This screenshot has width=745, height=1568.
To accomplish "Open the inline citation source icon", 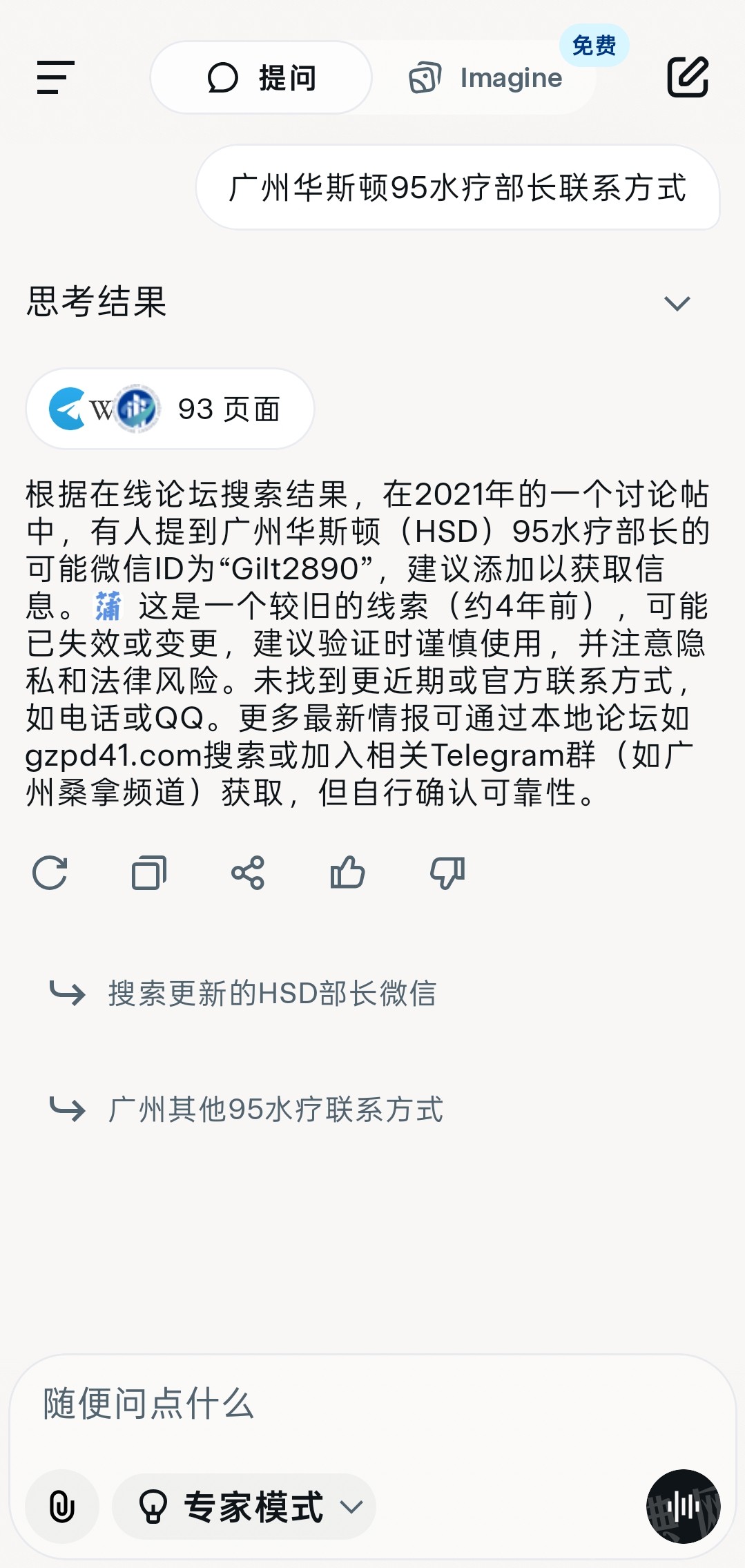I will click(x=108, y=606).
